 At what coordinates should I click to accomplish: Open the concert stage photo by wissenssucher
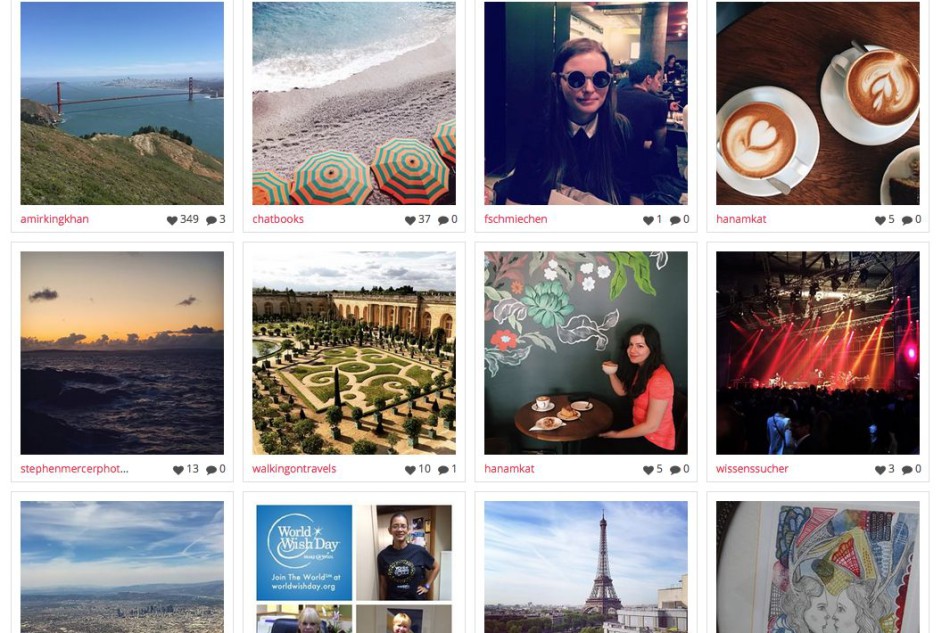point(818,353)
